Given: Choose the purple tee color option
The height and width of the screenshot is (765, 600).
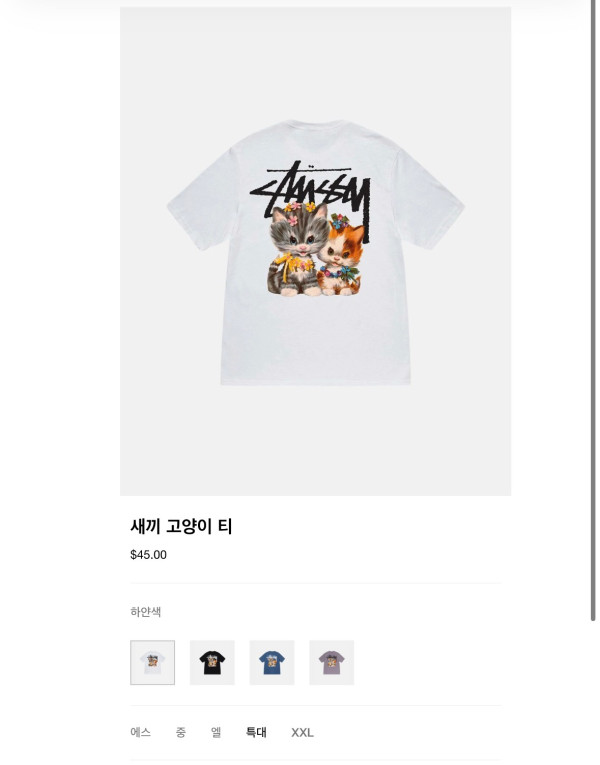Looking at the screenshot, I should [331, 662].
